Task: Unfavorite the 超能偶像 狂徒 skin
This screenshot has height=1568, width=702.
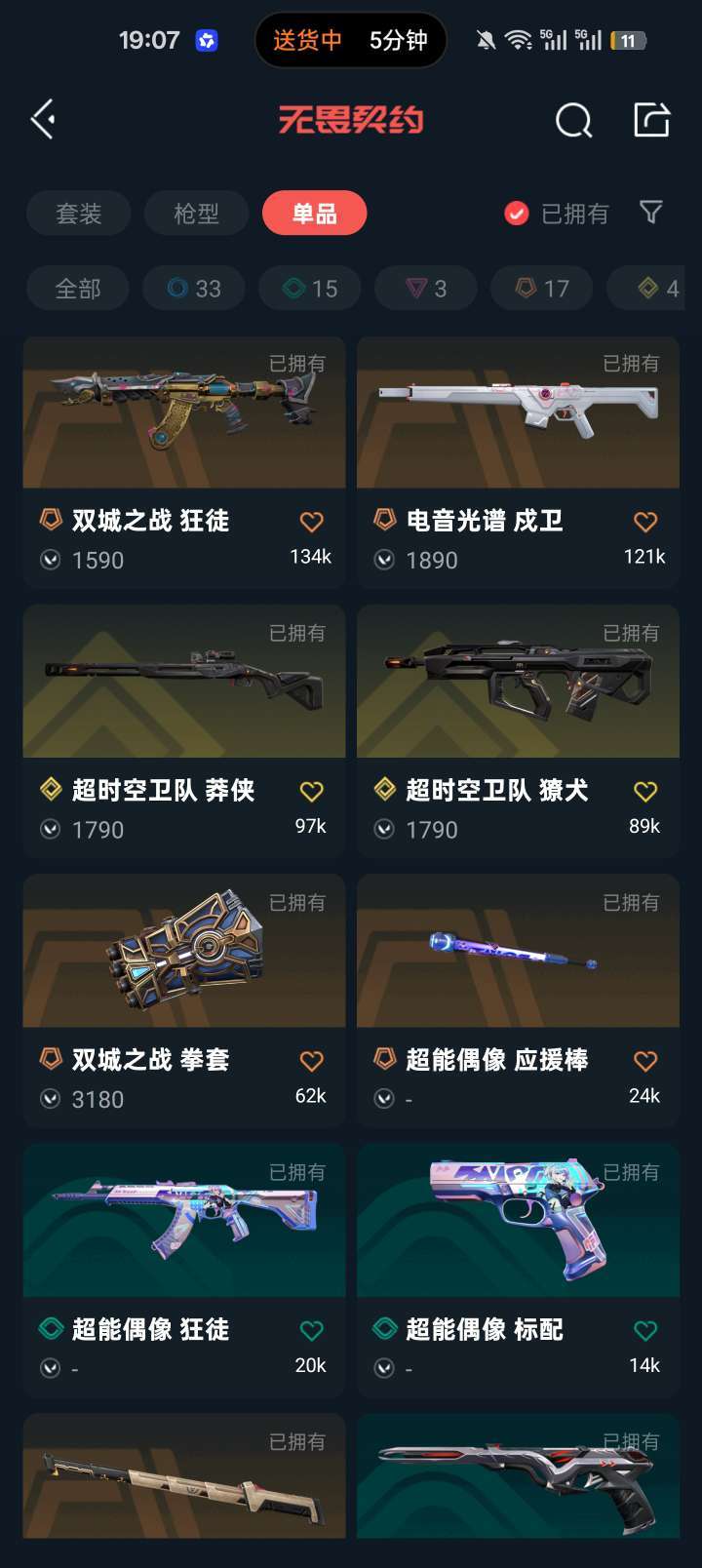Action: [311, 1329]
